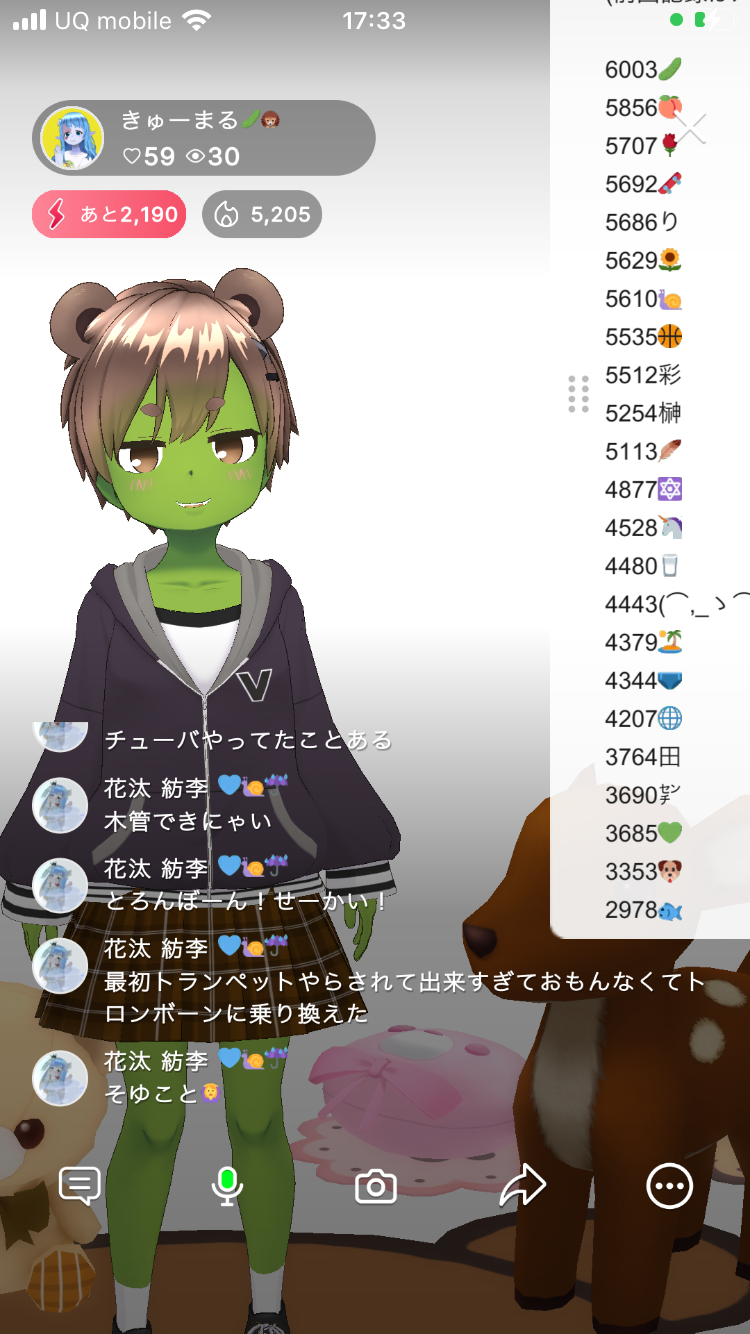Image resolution: width=750 pixels, height=1334 pixels.
Task: Open the more options menu
Action: [669, 1187]
